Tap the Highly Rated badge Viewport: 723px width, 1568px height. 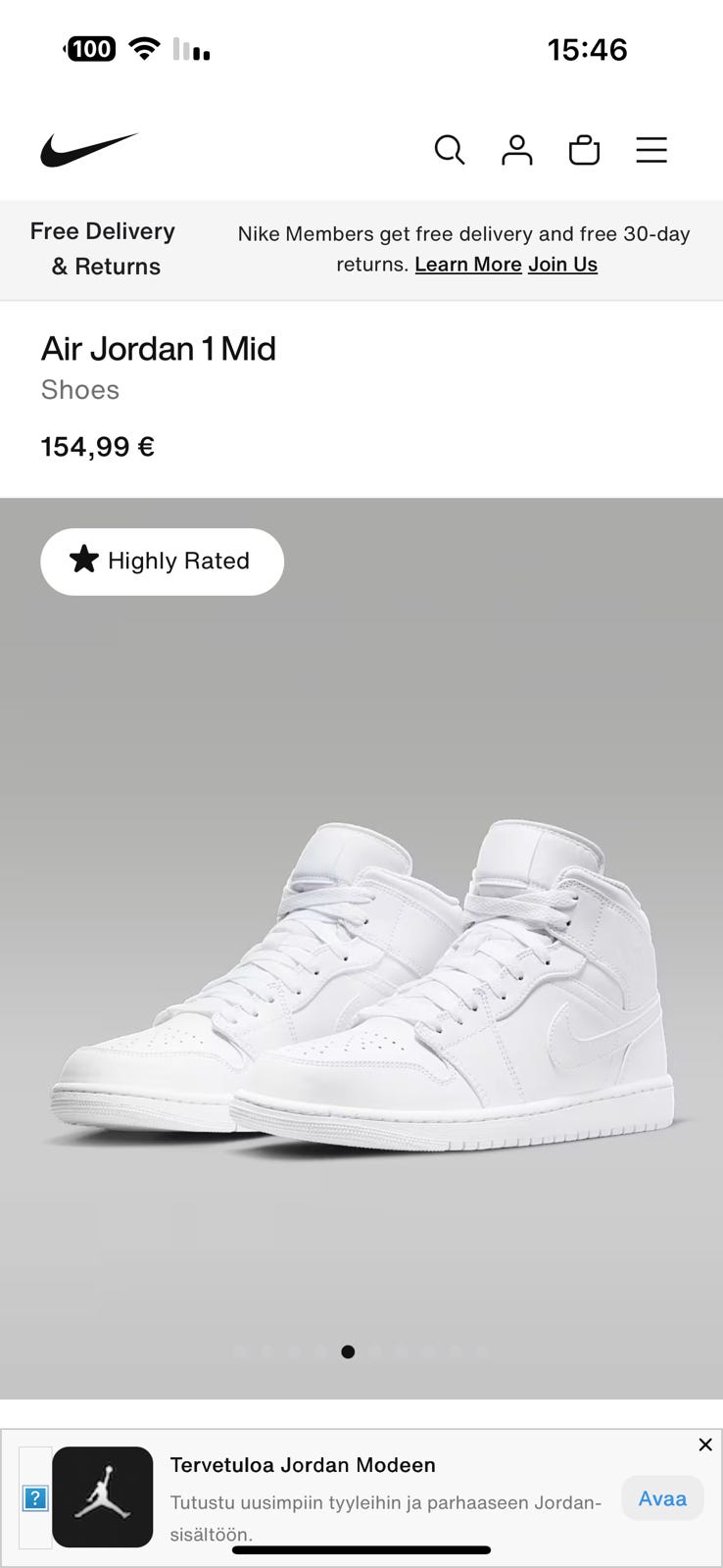click(162, 562)
